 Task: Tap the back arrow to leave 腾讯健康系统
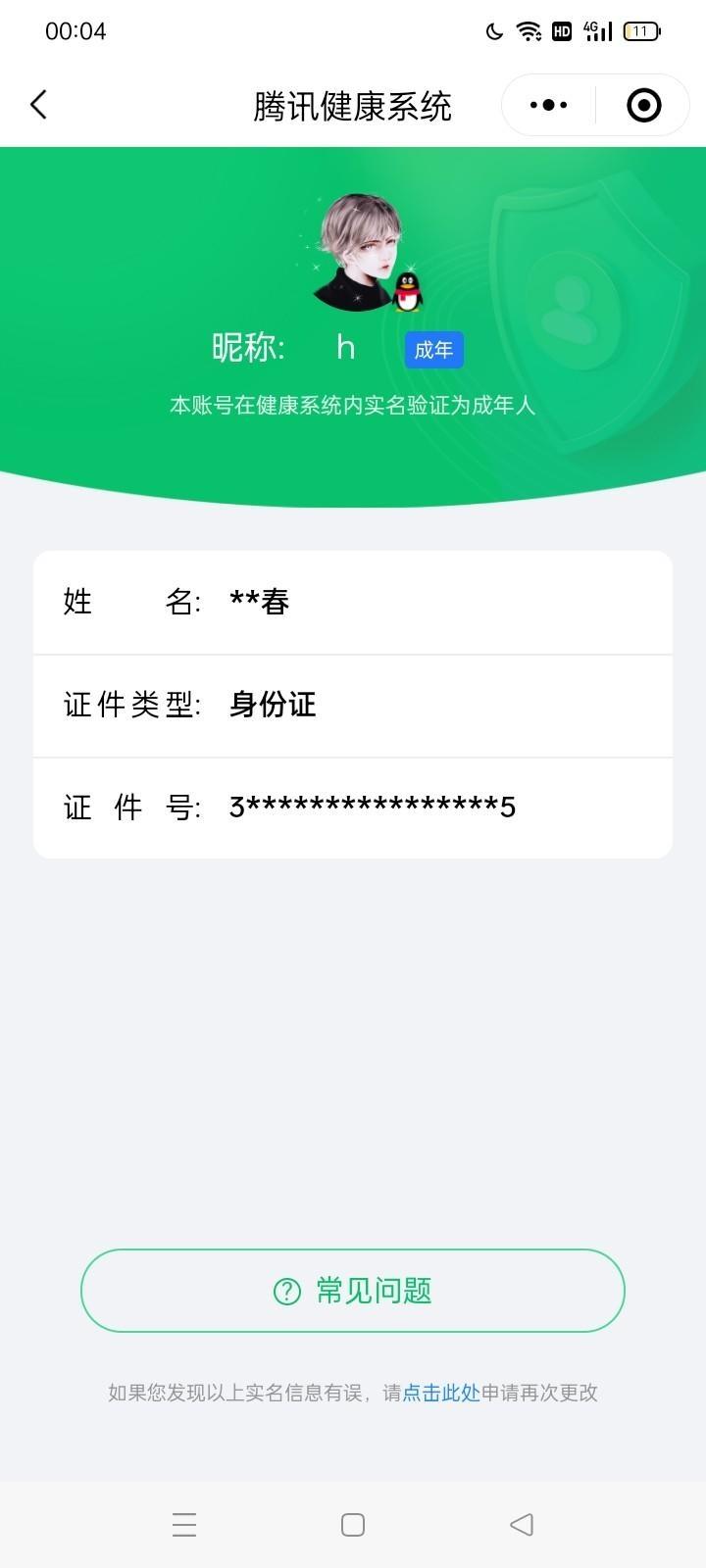point(39,104)
